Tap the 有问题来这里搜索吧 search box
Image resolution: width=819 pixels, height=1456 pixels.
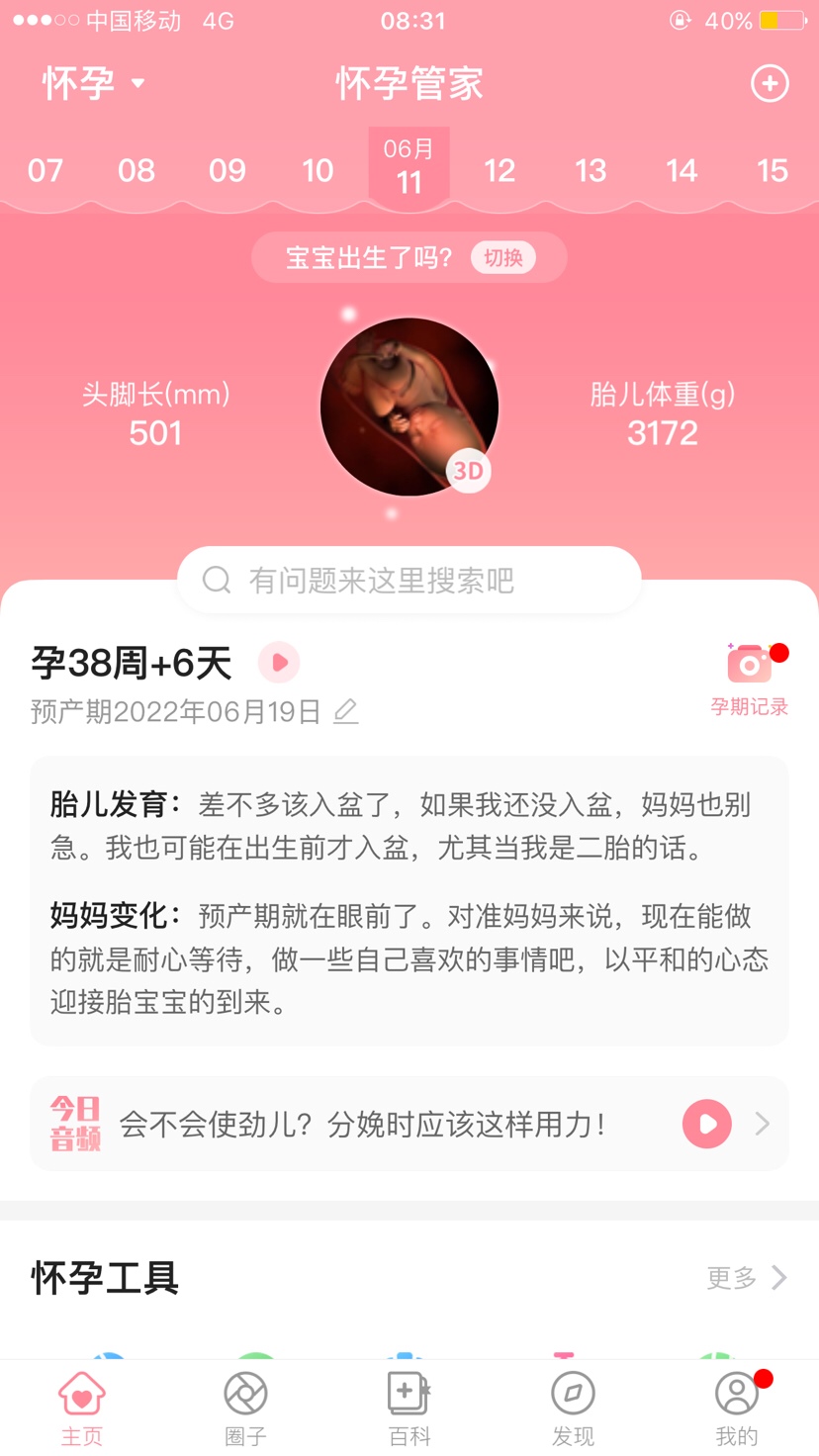pos(409,580)
